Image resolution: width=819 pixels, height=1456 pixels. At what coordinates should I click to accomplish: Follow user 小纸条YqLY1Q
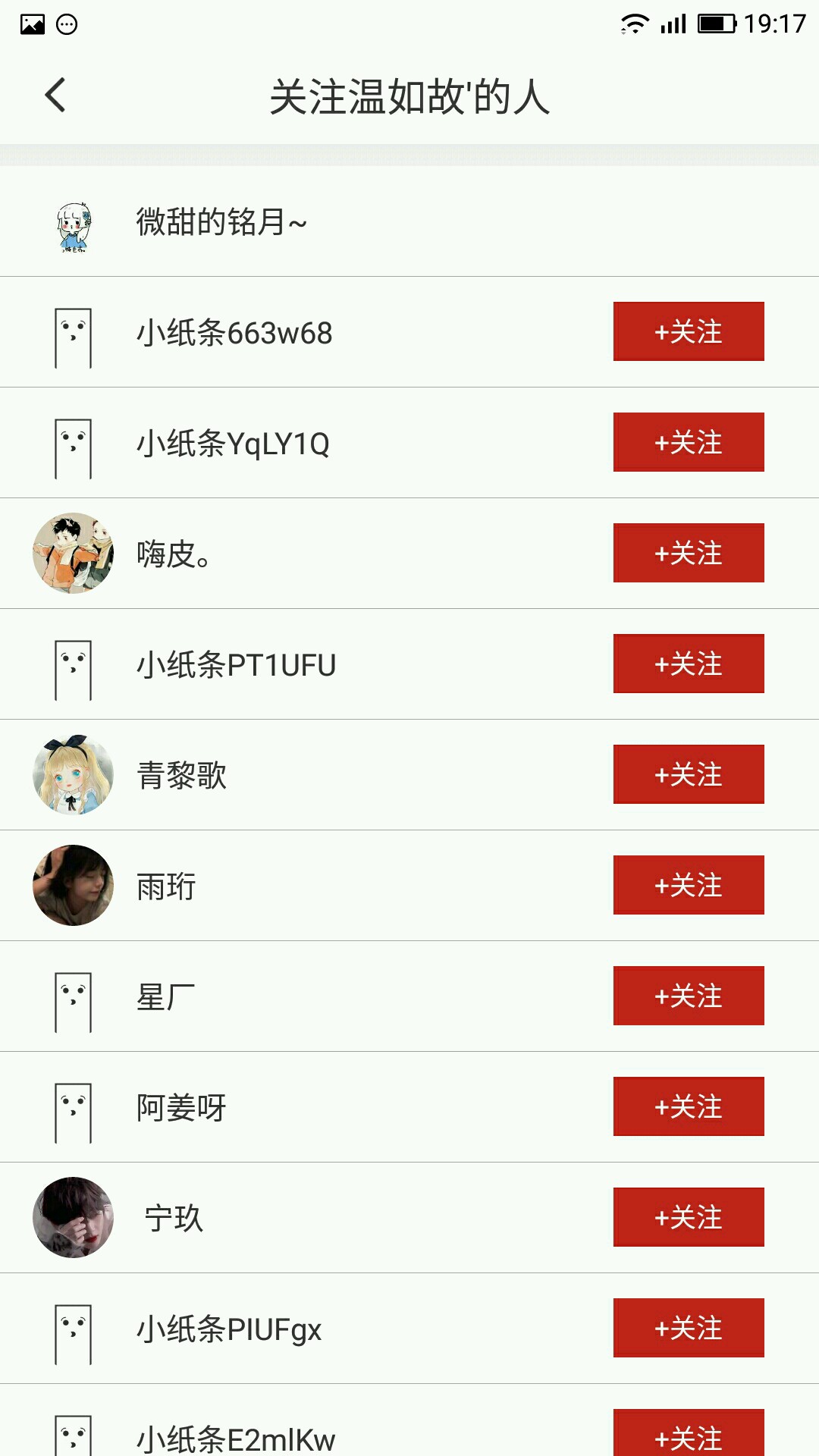pyautogui.click(x=688, y=442)
